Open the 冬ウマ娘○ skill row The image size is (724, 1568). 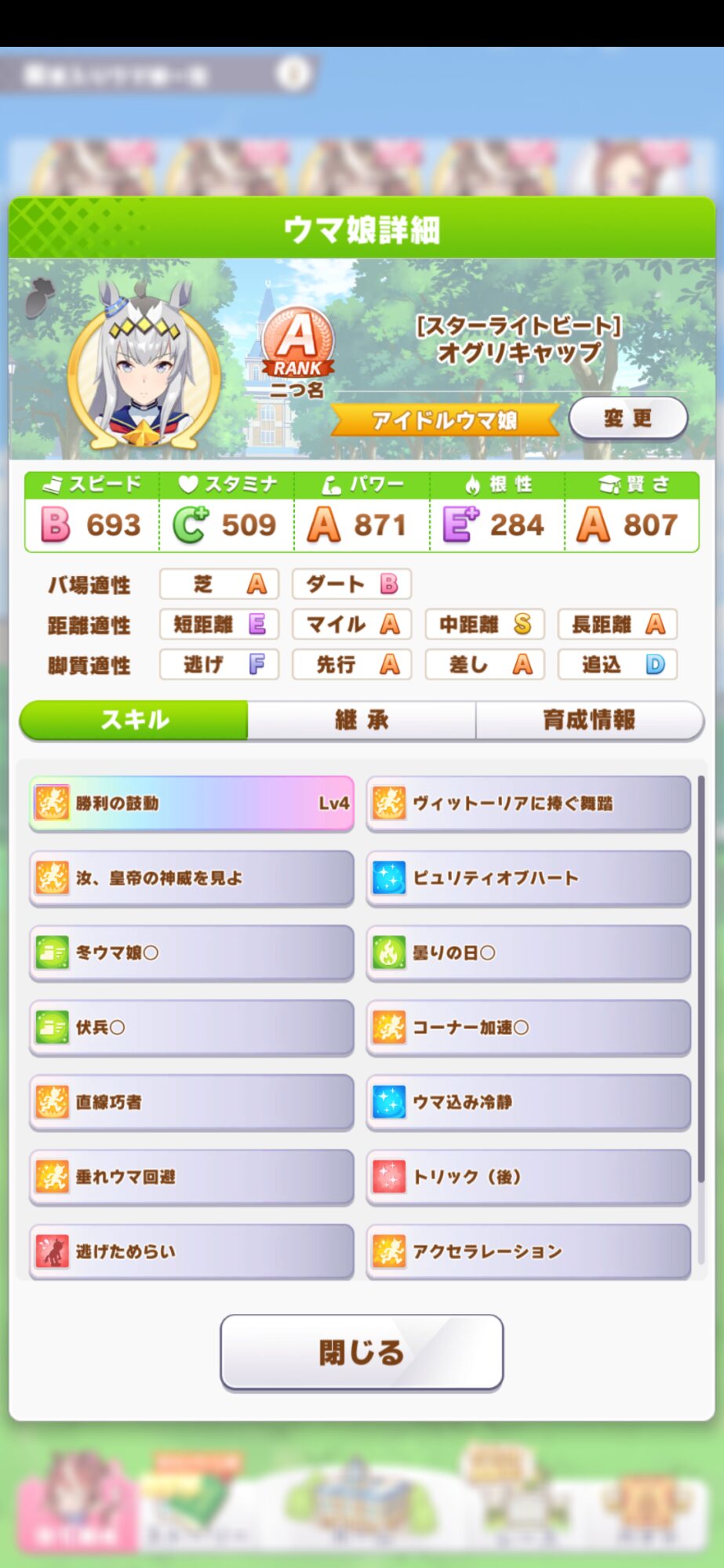pos(191,953)
